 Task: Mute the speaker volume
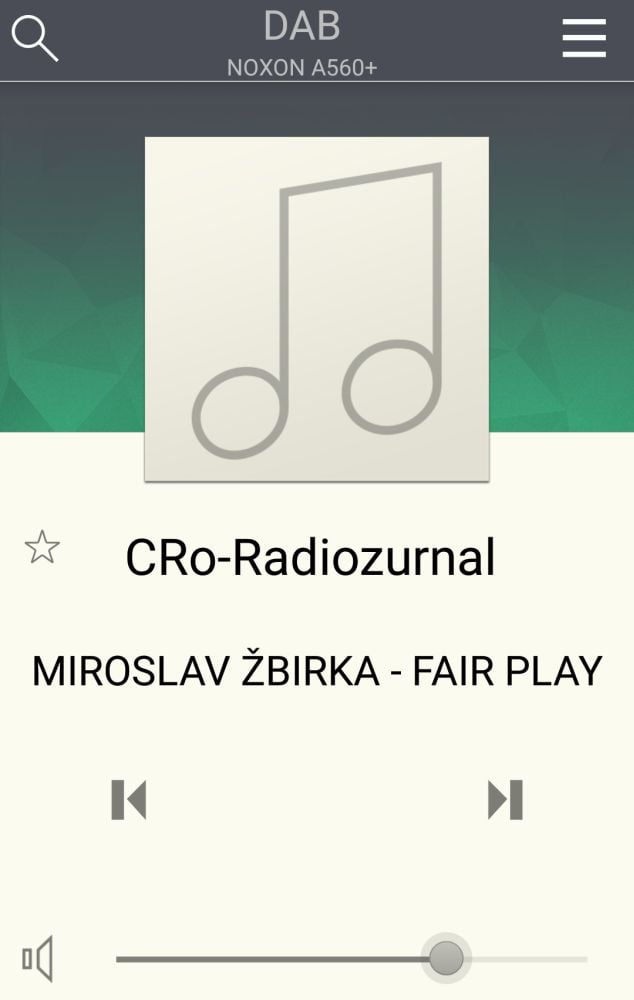pyautogui.click(x=38, y=960)
